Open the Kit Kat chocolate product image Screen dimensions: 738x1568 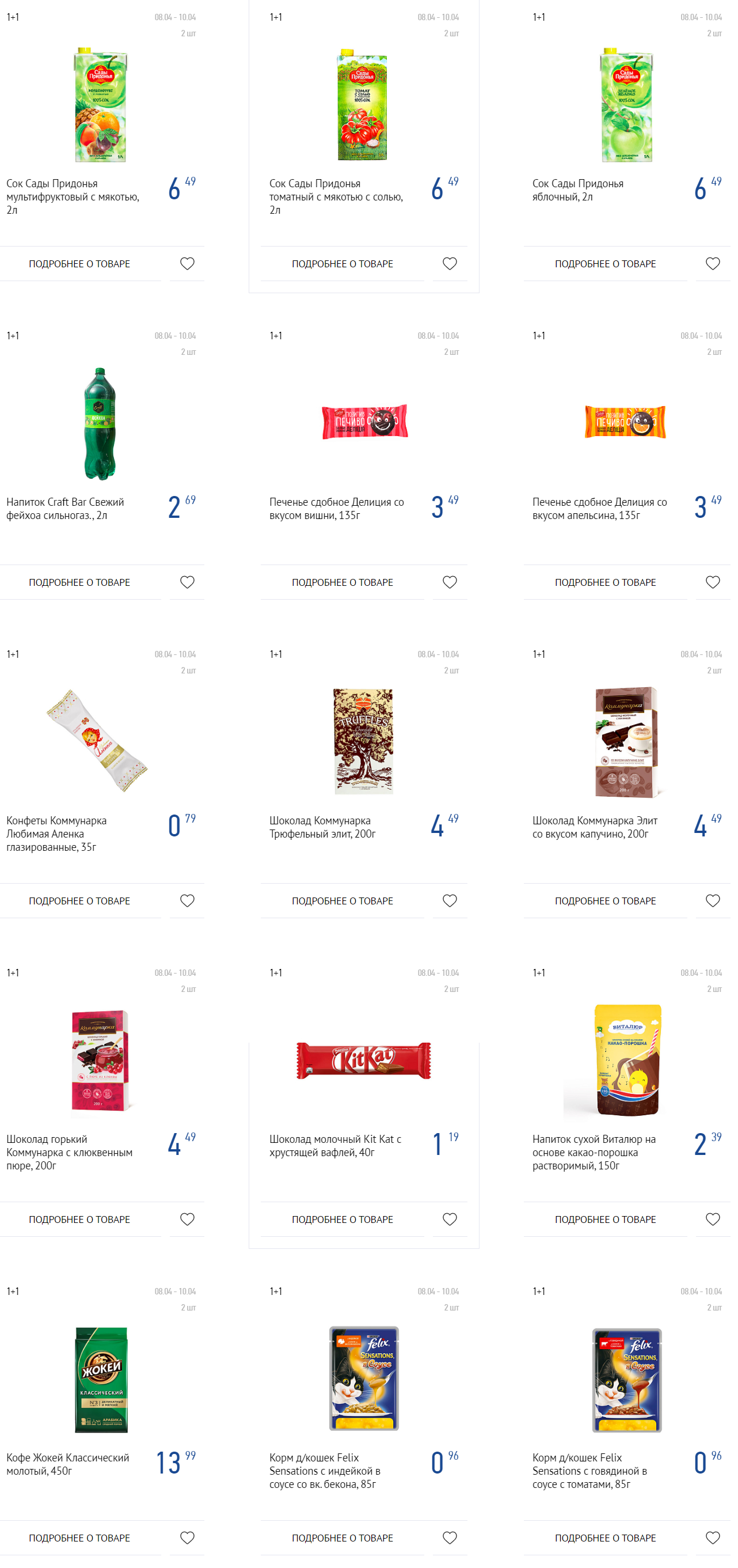point(363,1060)
